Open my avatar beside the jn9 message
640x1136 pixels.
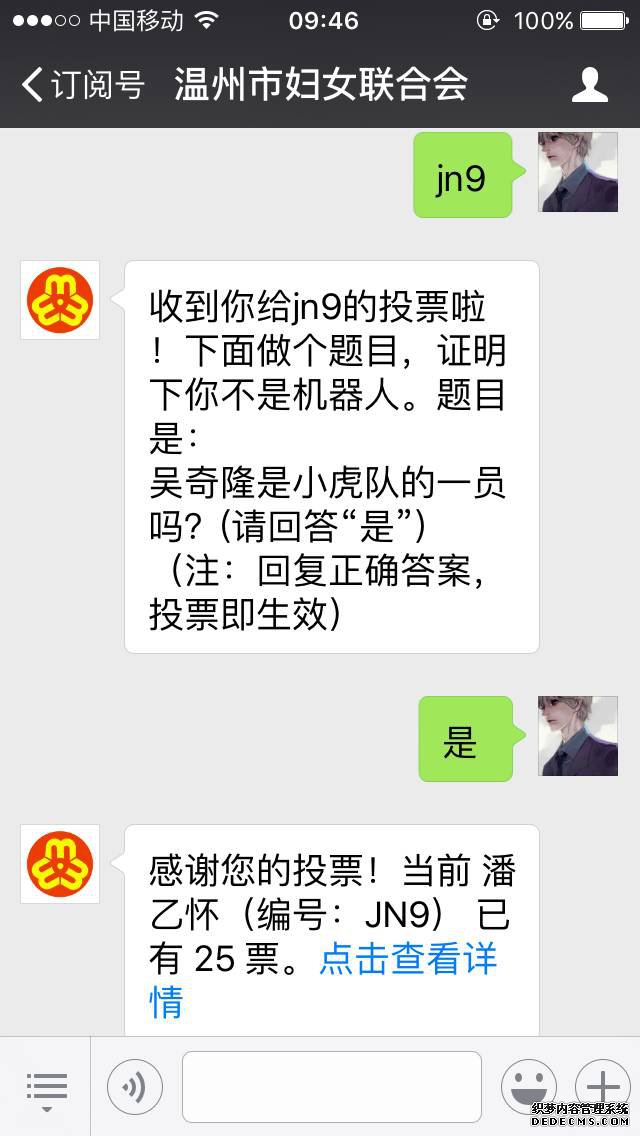pos(578,172)
